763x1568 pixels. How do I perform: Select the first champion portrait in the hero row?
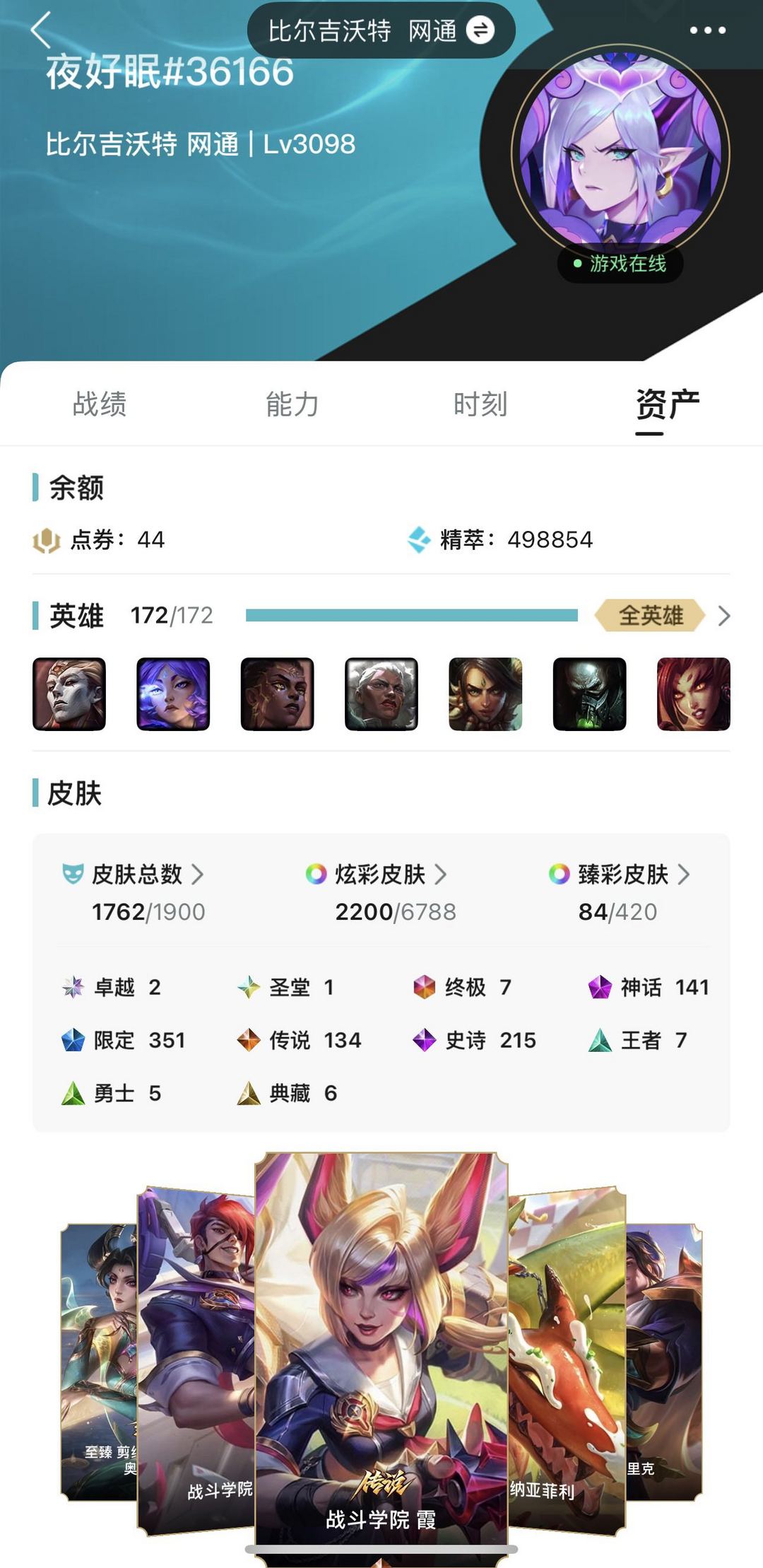[x=69, y=695]
